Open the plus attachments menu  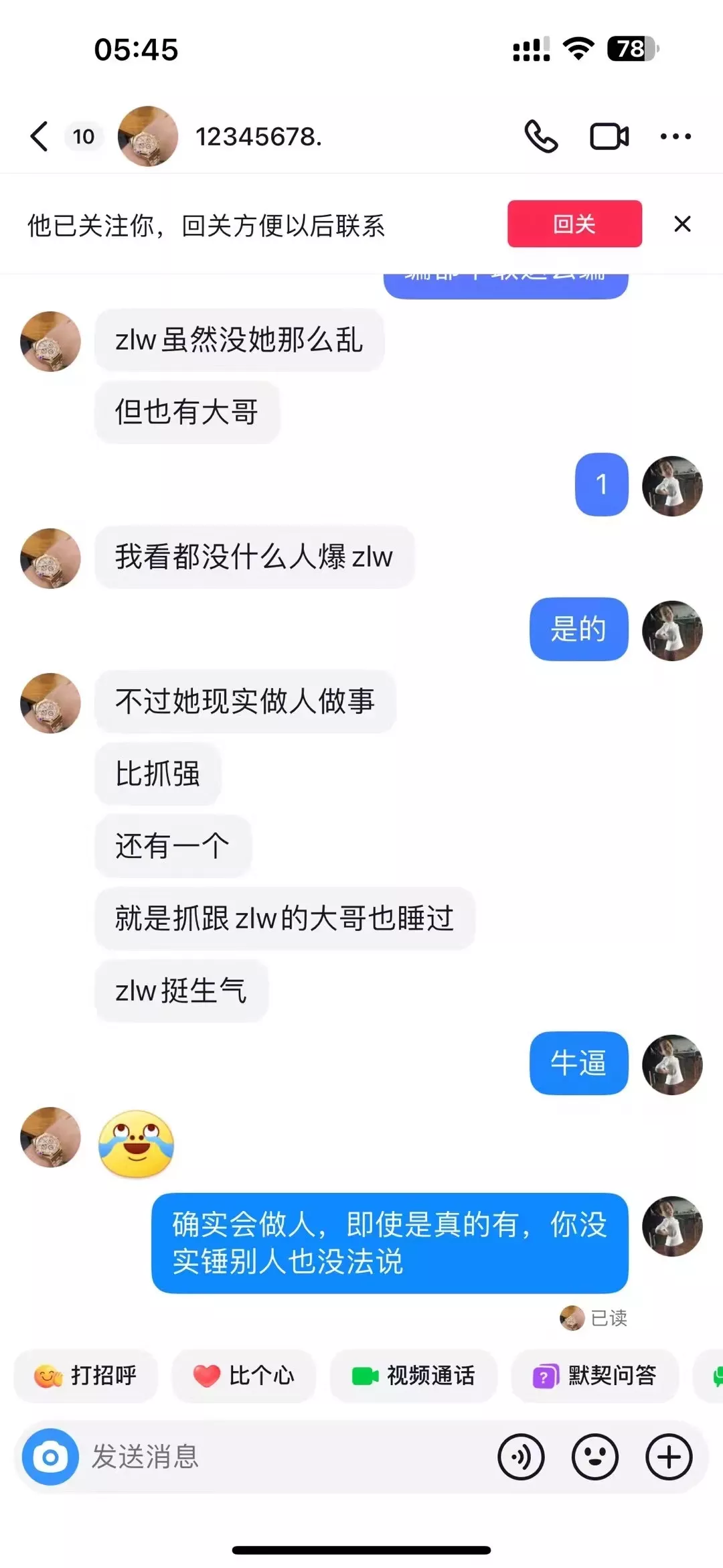pos(669,1457)
